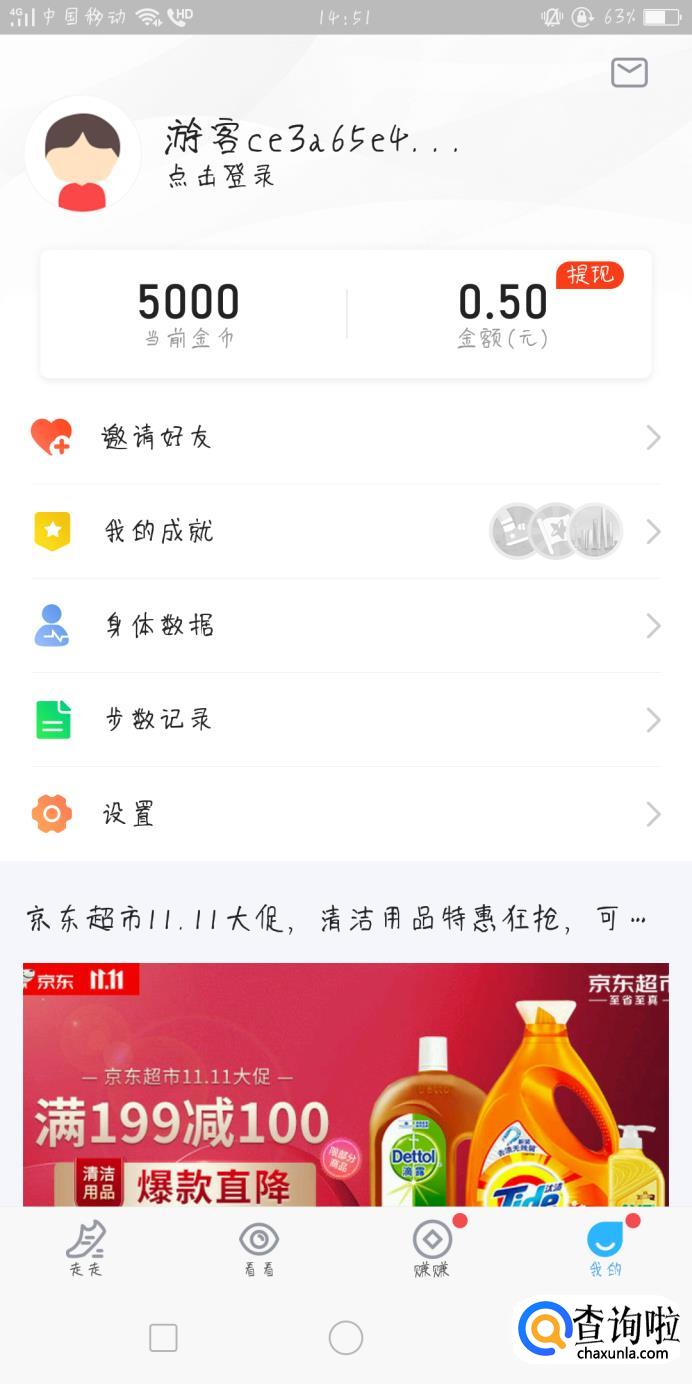The width and height of the screenshot is (692, 1384).
Task: Open 设置 settings
Action: pyautogui.click(x=346, y=814)
